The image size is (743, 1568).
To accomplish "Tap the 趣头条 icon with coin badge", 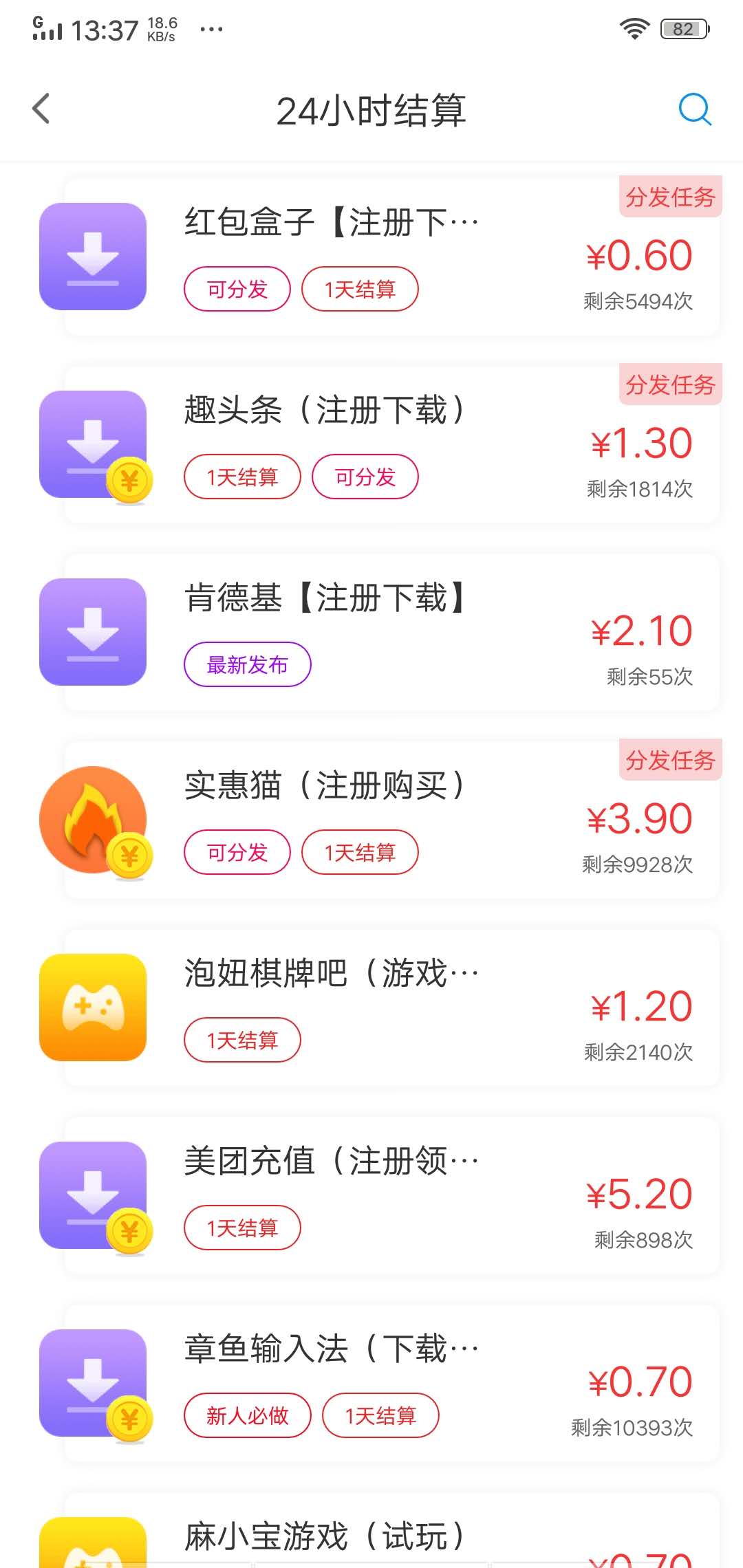I will click(x=94, y=444).
